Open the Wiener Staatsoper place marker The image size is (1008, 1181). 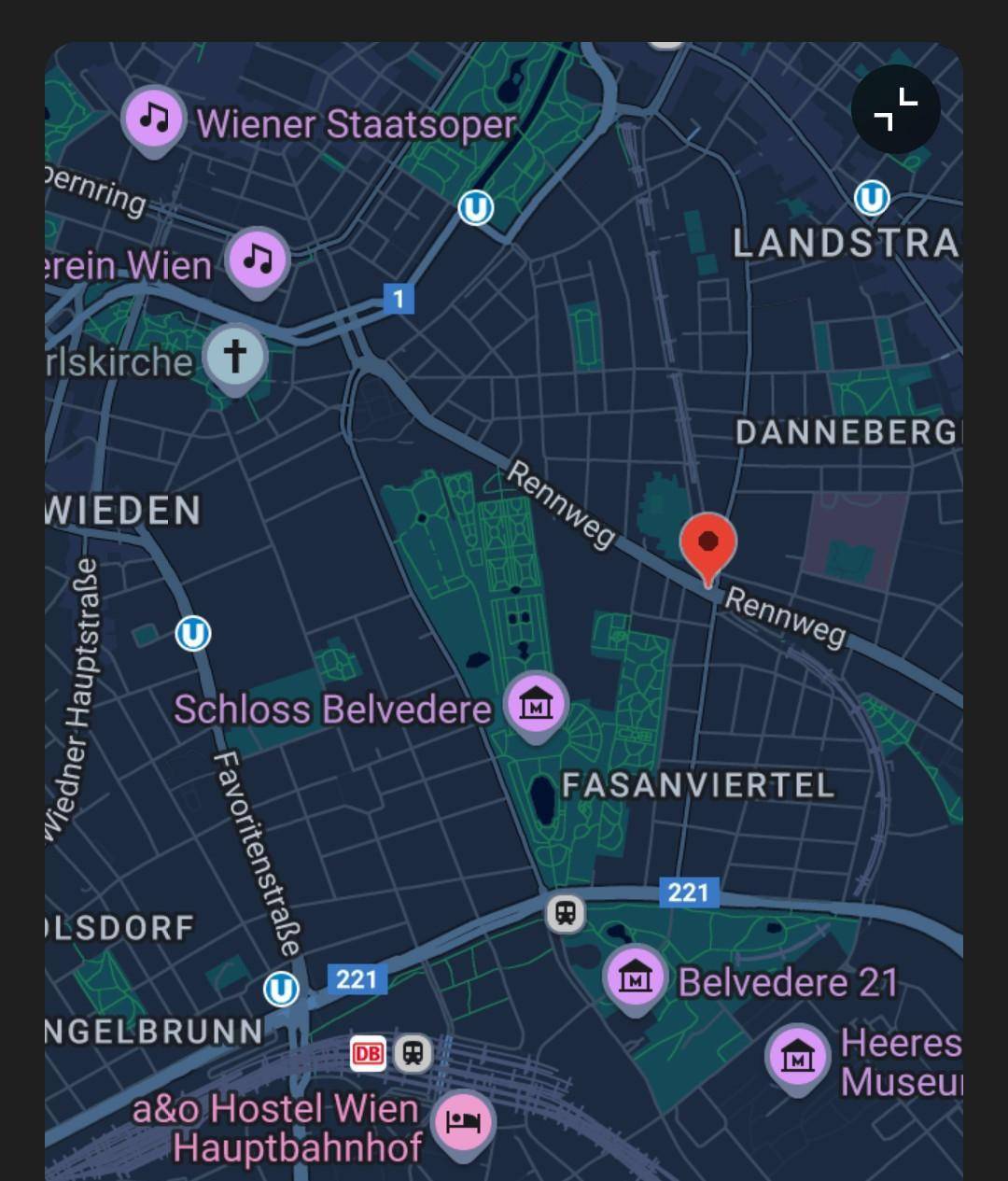(155, 119)
